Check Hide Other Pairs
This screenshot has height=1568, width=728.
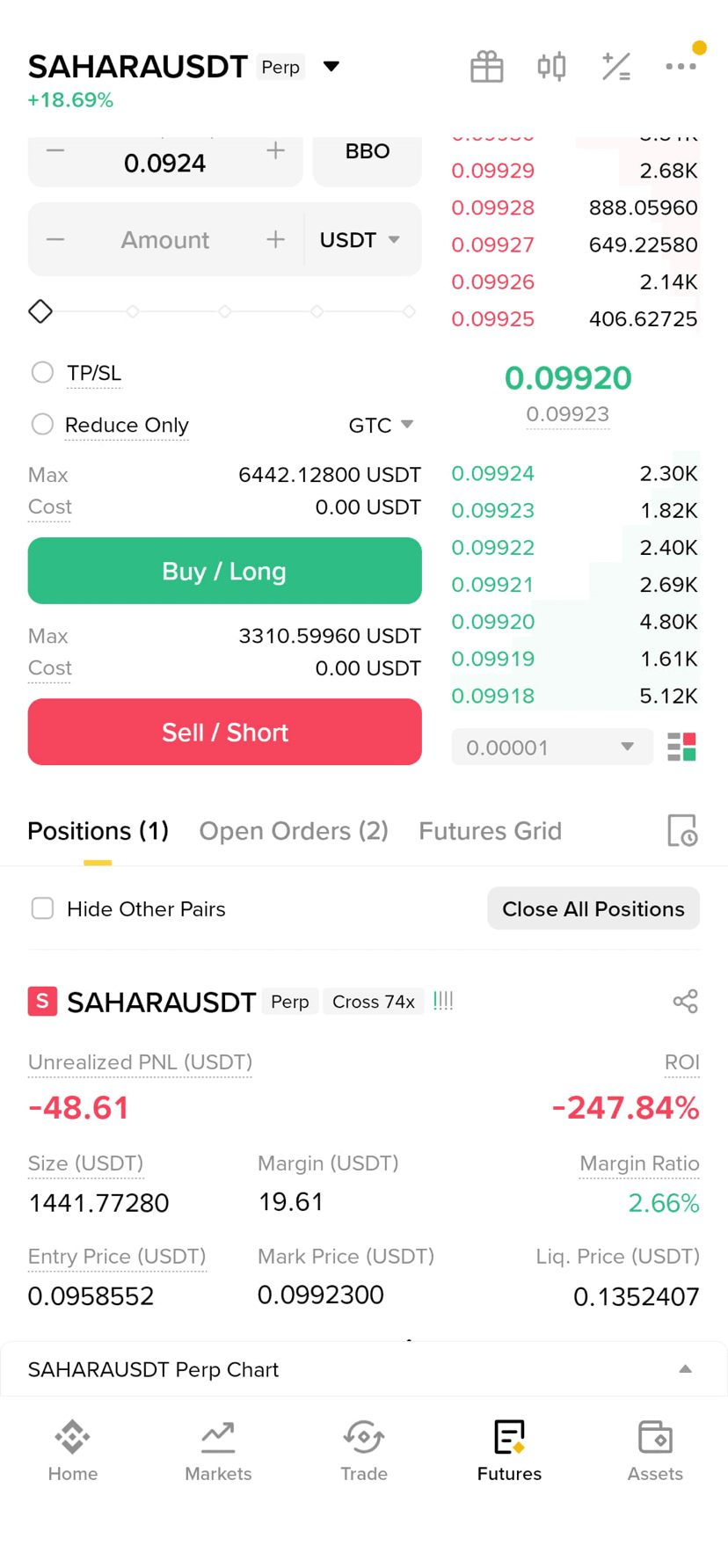tap(42, 908)
